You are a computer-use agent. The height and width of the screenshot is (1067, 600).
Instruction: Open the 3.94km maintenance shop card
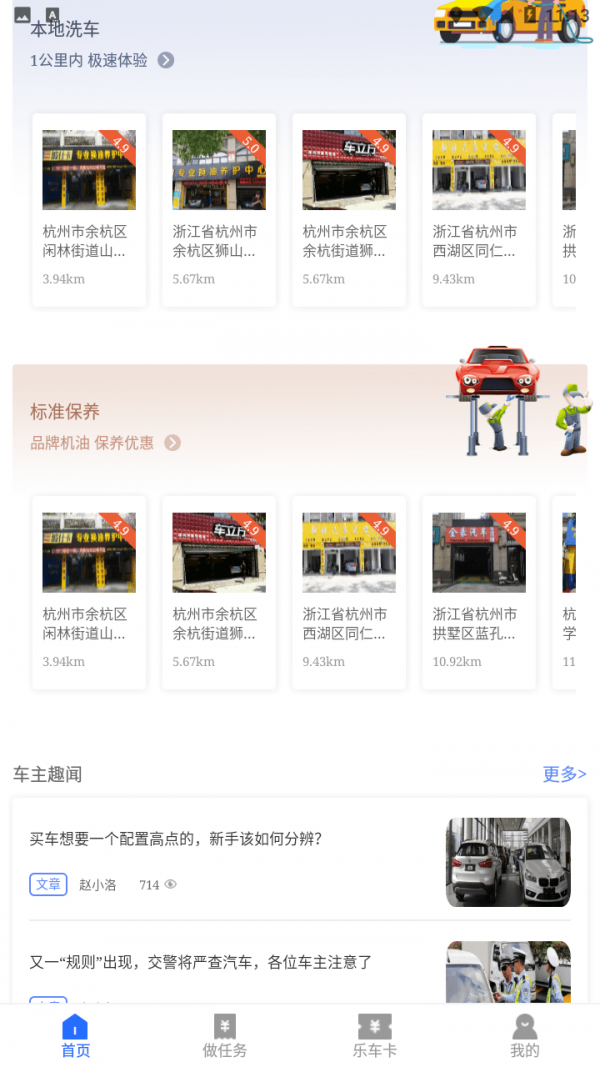[89, 593]
